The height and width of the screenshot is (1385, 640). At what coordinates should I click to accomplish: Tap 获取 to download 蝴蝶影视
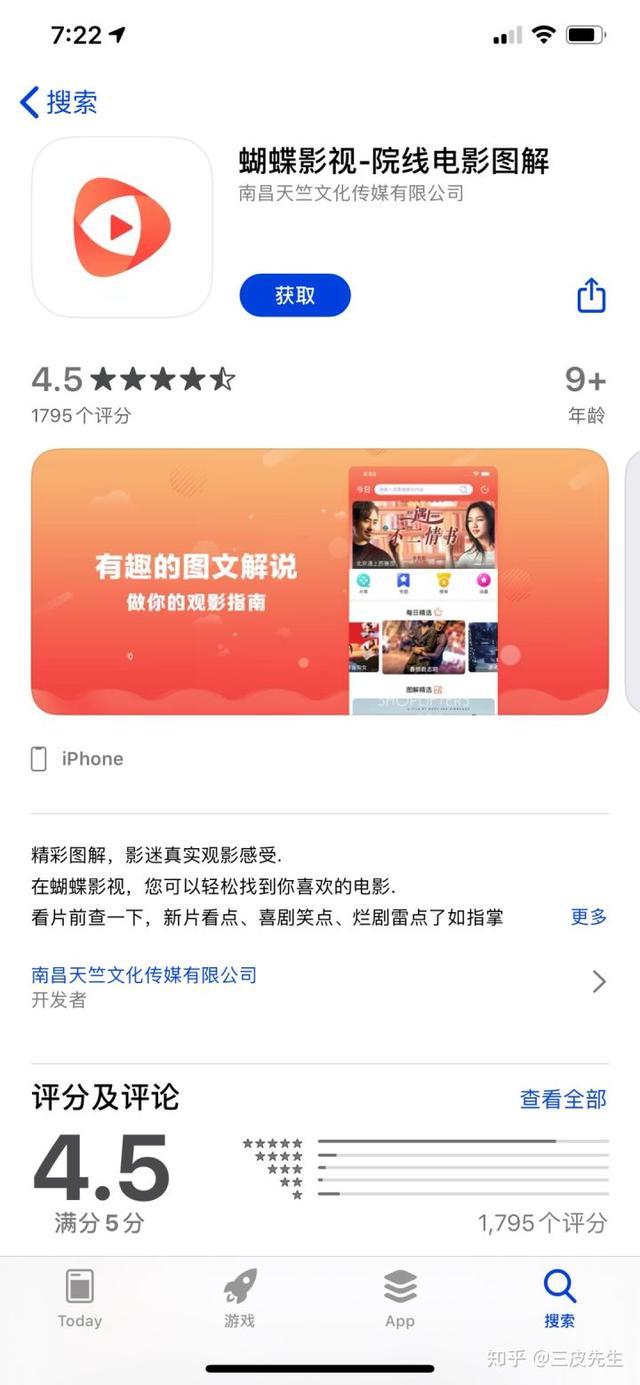click(x=295, y=295)
